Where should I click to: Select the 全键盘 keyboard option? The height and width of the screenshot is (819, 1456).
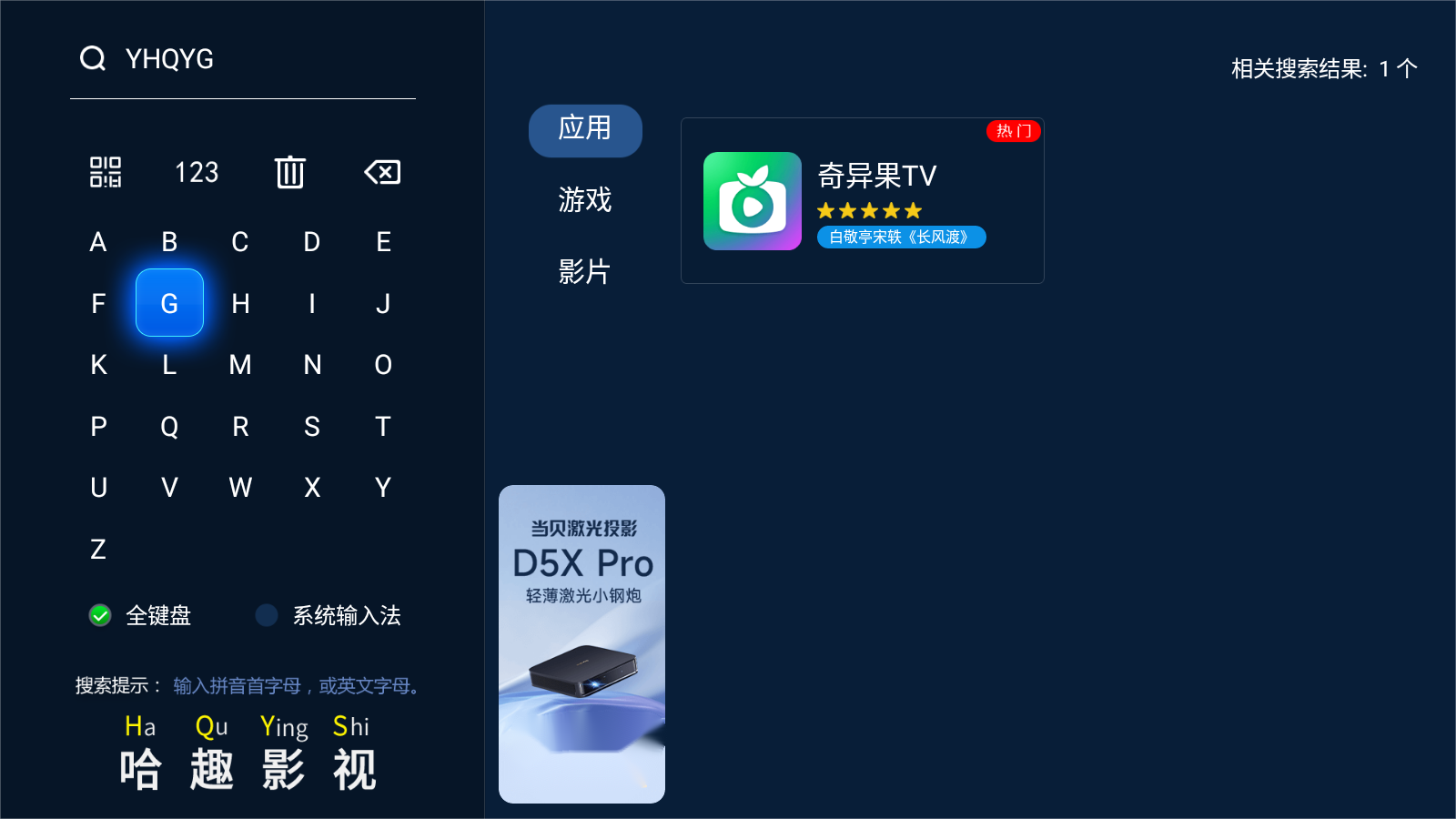[141, 616]
